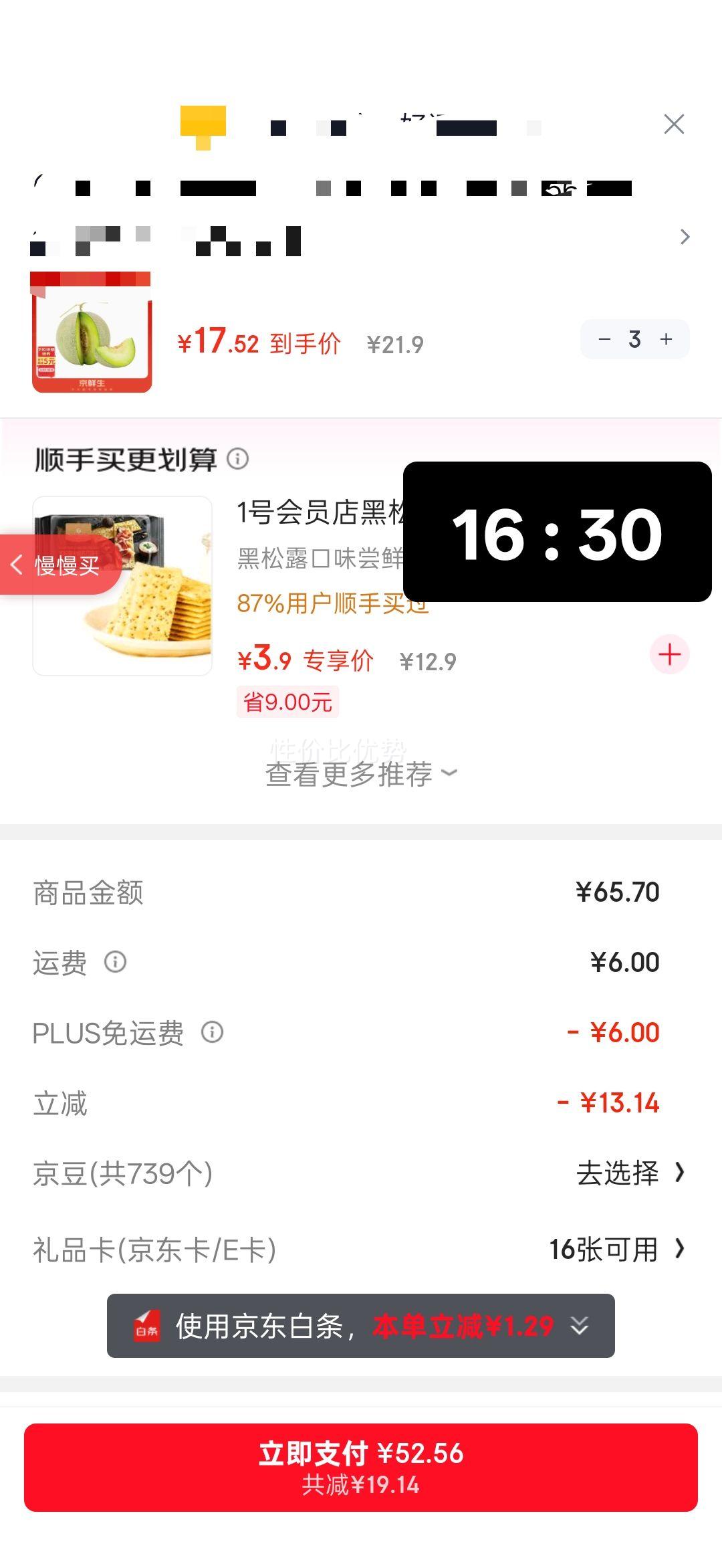Decrease melon quantity with minus
Image resolution: width=722 pixels, height=1568 pixels.
(604, 339)
